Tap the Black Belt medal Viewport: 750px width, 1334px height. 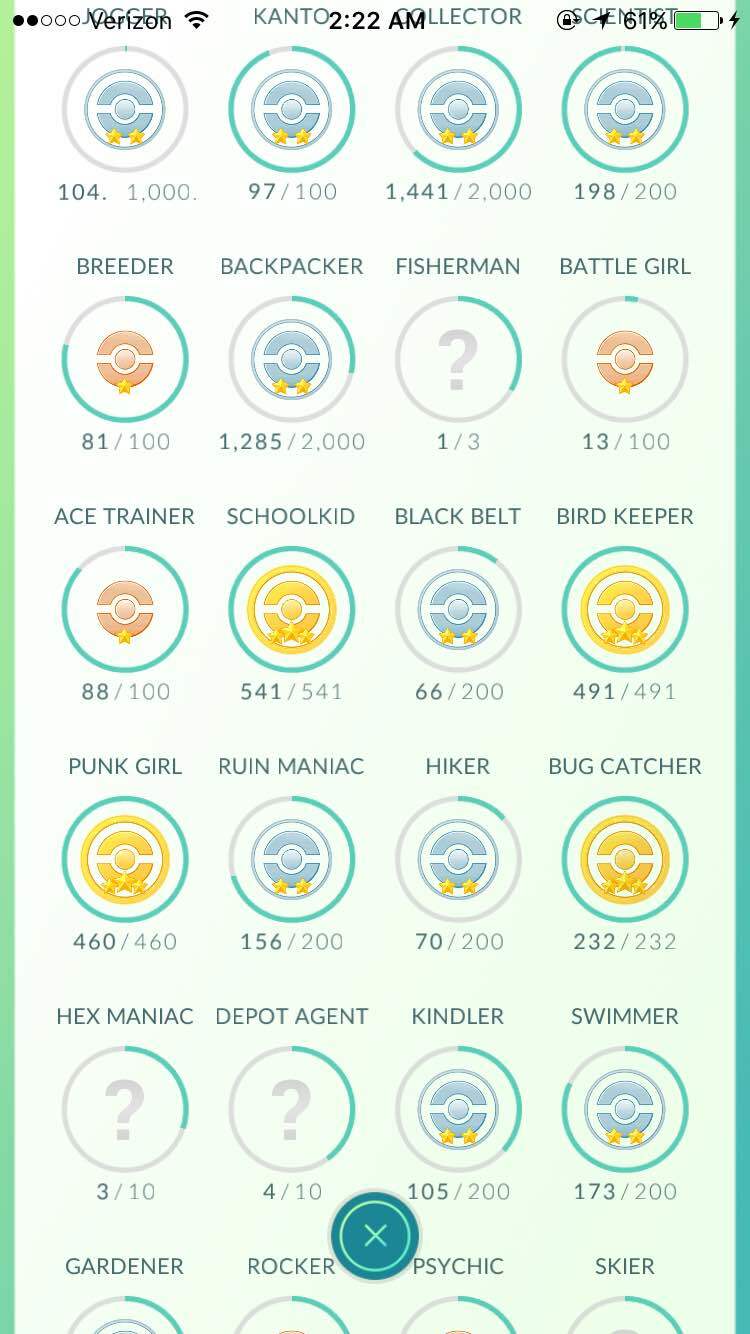pyautogui.click(x=458, y=609)
